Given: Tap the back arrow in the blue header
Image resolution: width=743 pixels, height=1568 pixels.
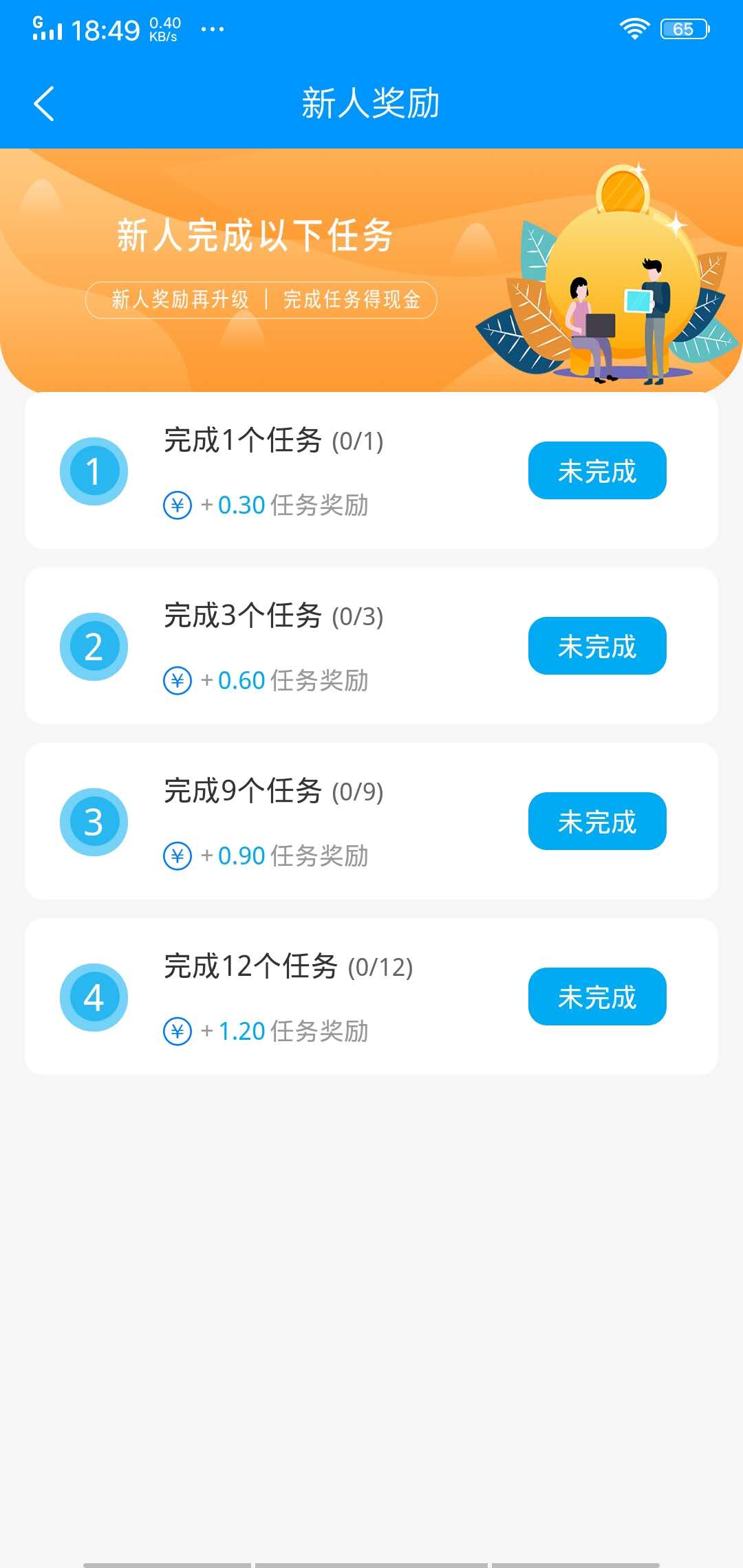Looking at the screenshot, I should pyautogui.click(x=44, y=103).
